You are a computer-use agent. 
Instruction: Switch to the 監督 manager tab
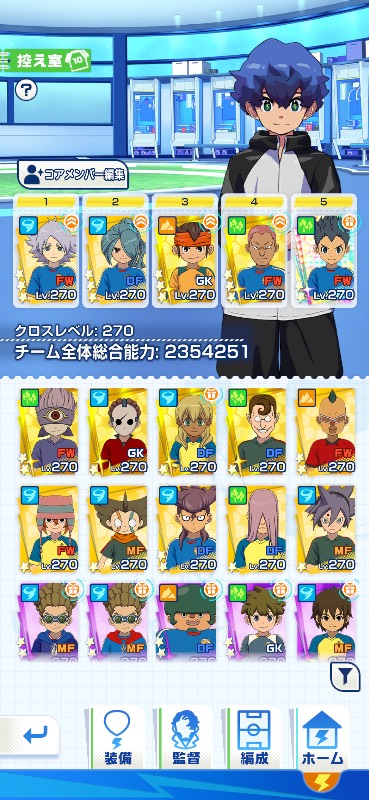(186, 738)
